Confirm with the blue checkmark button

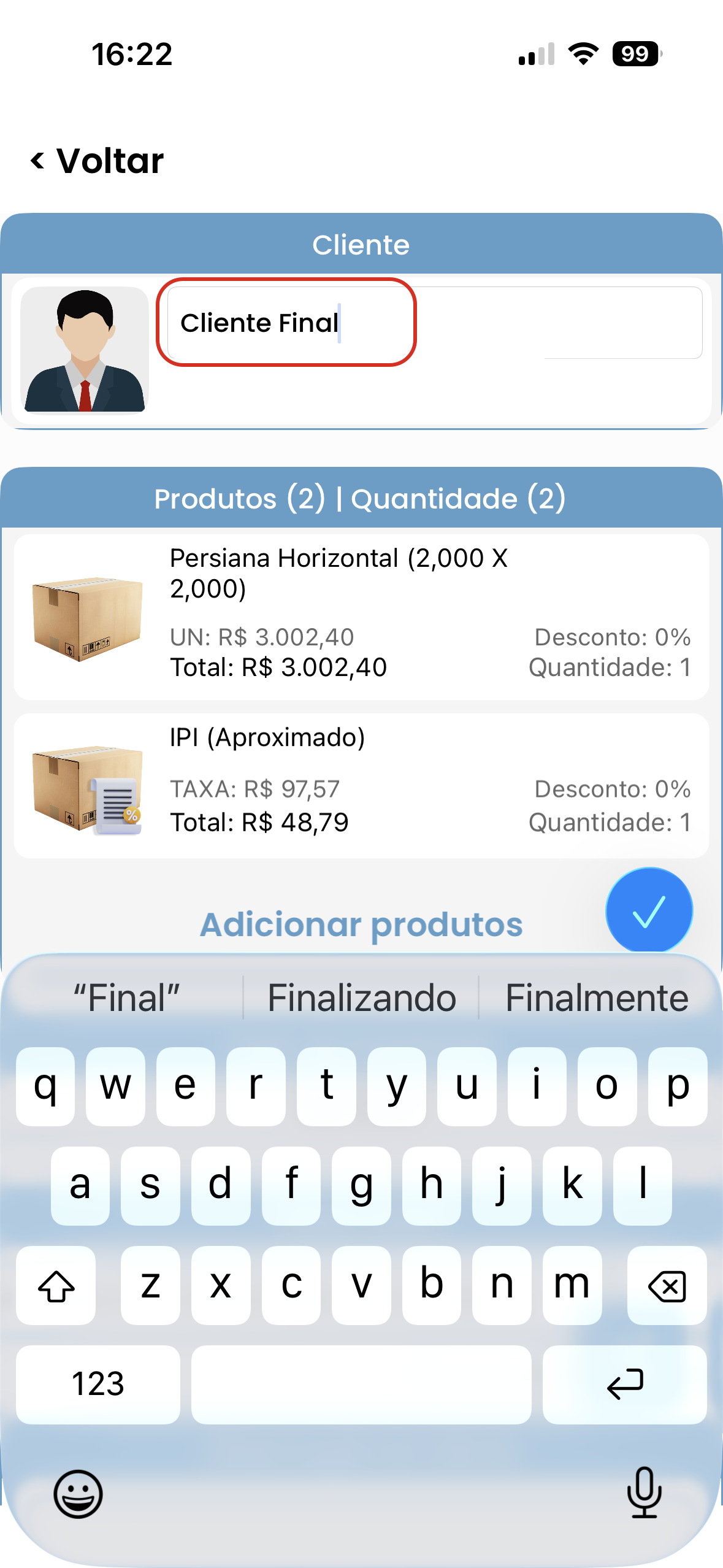[649, 911]
